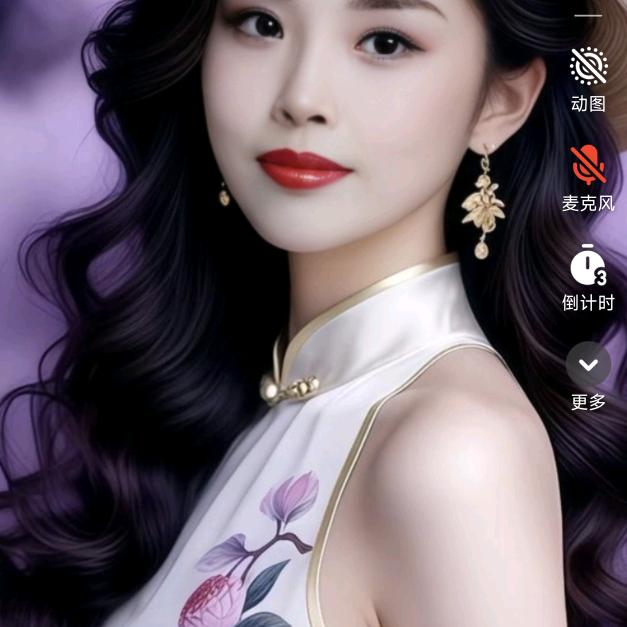
Task: Toggle the 动图 live photo option
Action: pyautogui.click(x=588, y=67)
